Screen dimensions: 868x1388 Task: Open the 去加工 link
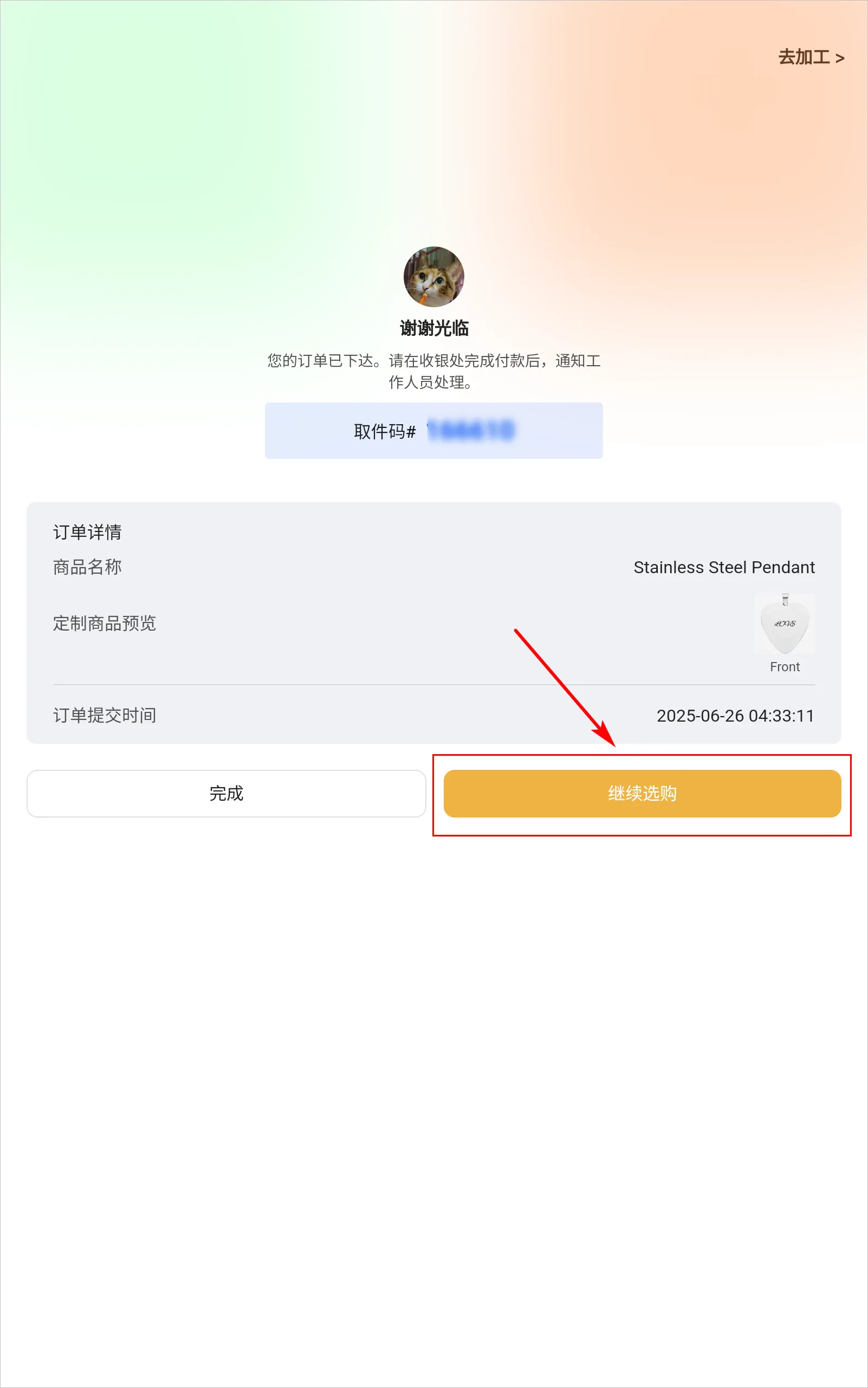[x=810, y=57]
